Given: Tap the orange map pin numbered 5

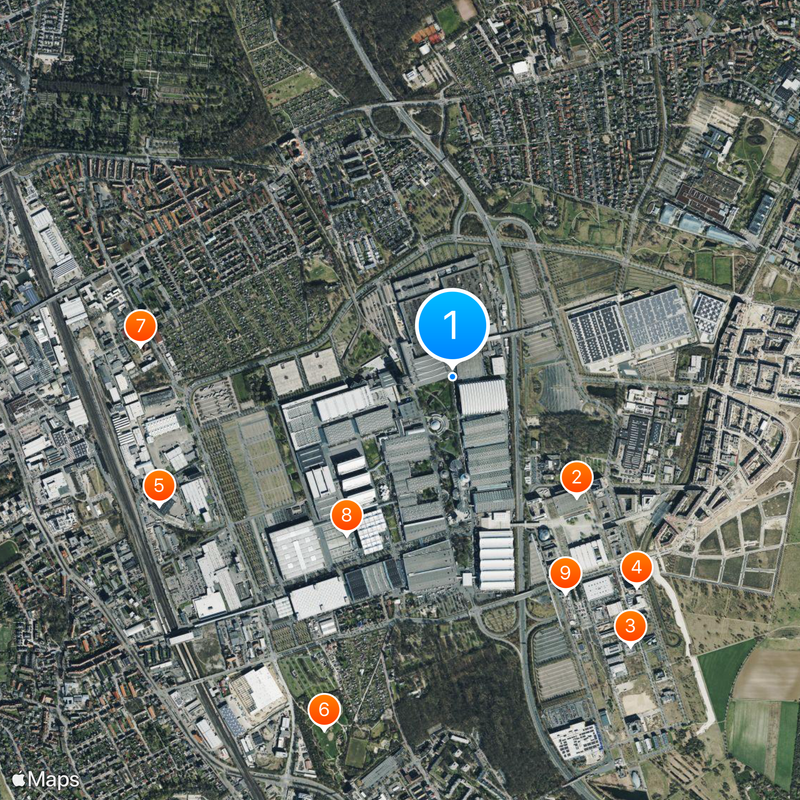Looking at the screenshot, I should pyautogui.click(x=159, y=487).
